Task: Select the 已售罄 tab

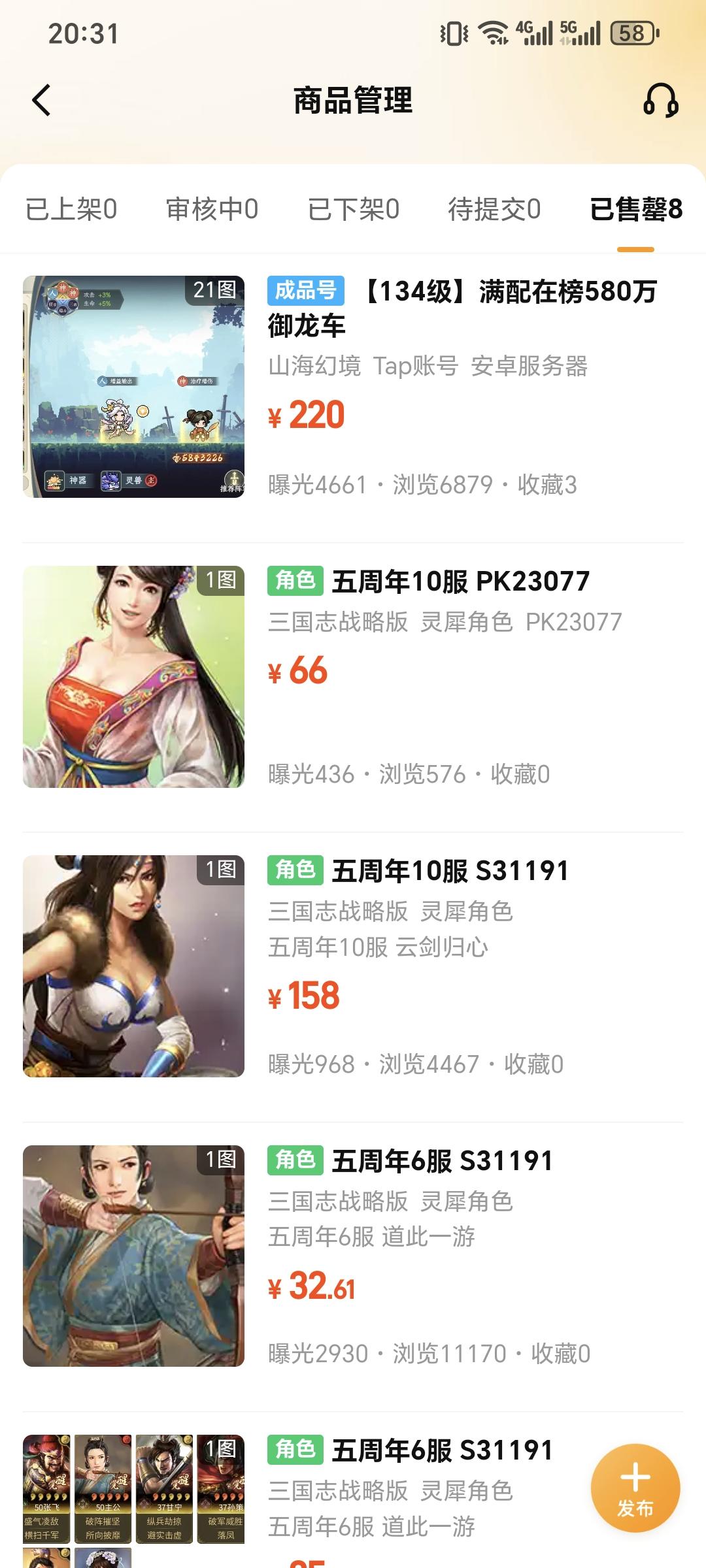Action: tap(635, 210)
